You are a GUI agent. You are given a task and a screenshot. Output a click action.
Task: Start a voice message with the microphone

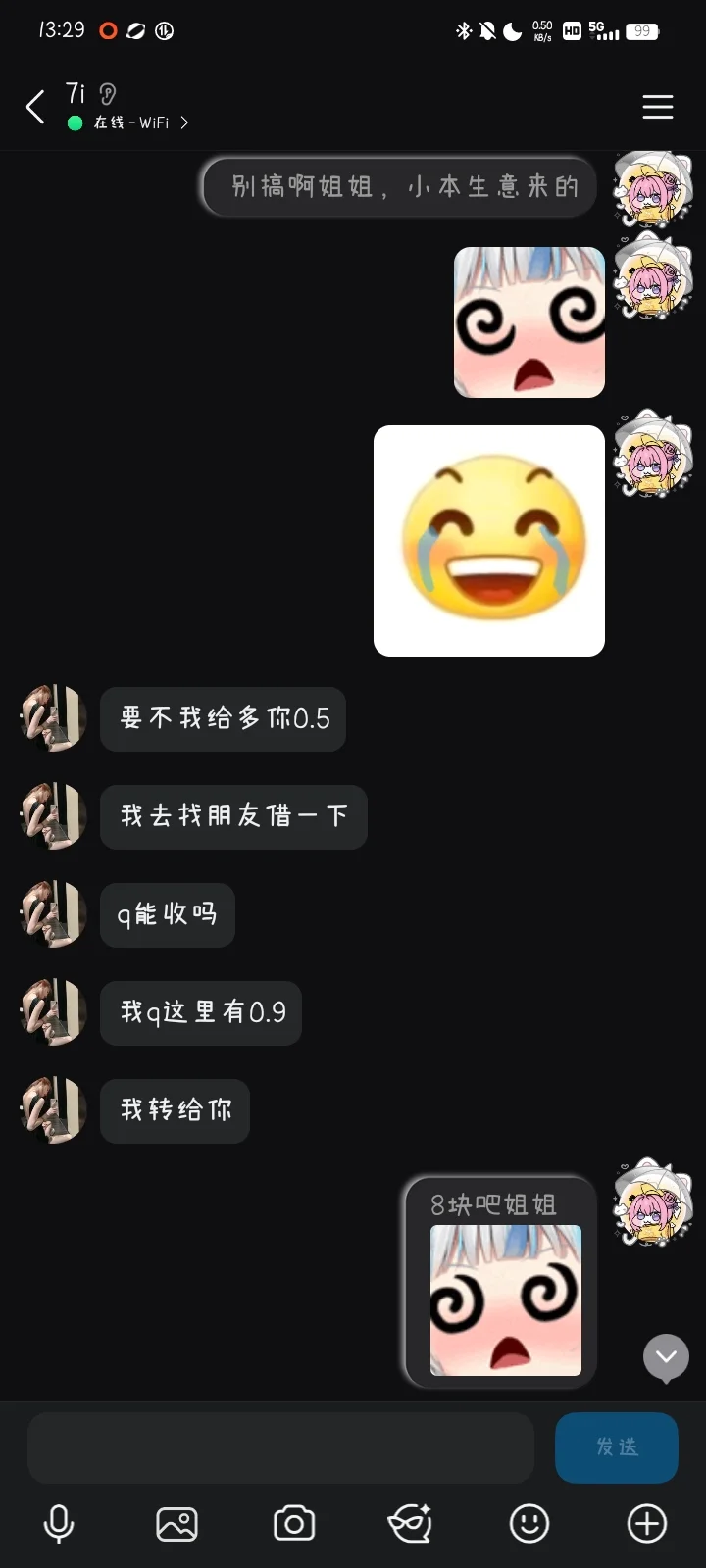[x=59, y=1524]
